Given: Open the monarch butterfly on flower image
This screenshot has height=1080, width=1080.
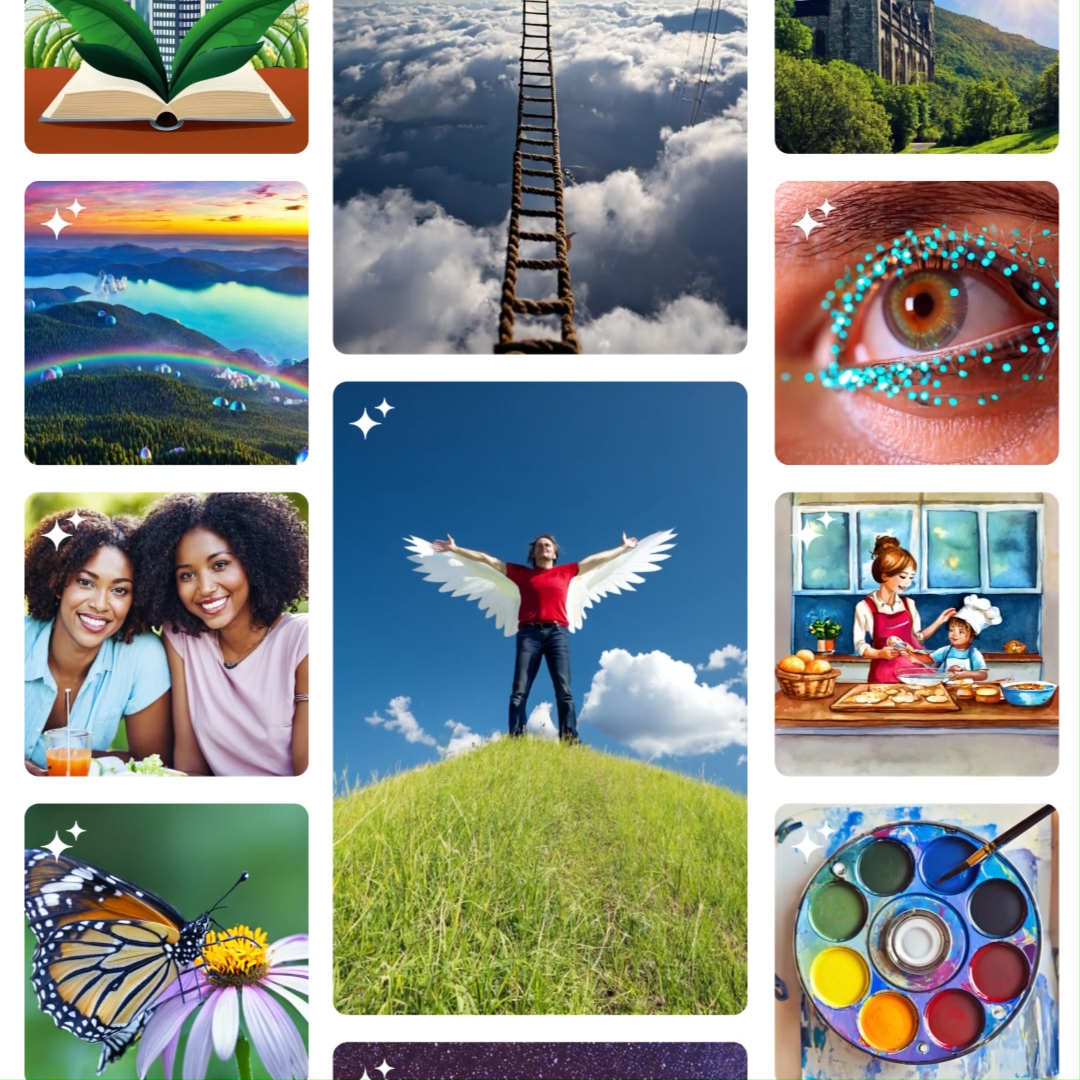Looking at the screenshot, I should 166,940.
